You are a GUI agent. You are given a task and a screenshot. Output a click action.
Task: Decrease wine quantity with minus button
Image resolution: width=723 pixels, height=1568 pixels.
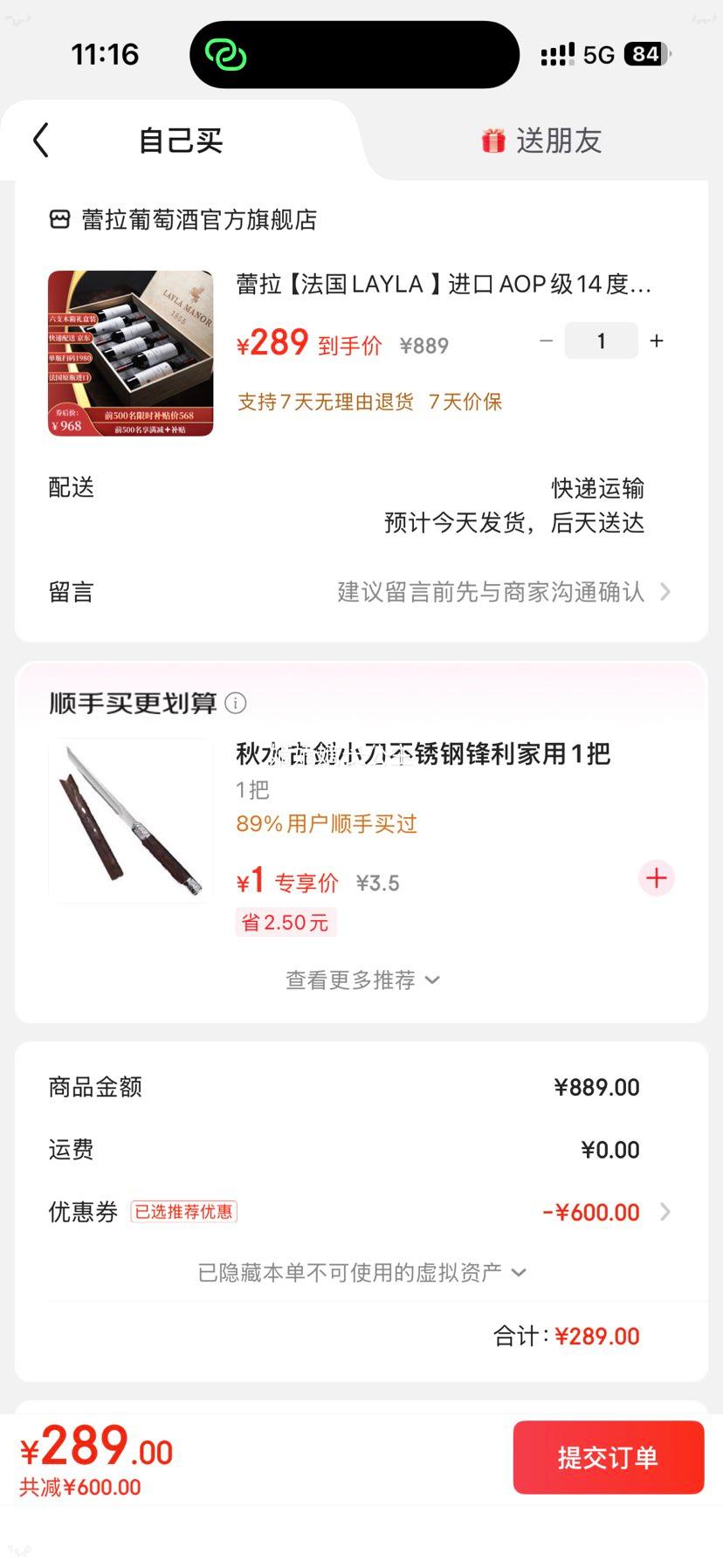click(x=547, y=341)
